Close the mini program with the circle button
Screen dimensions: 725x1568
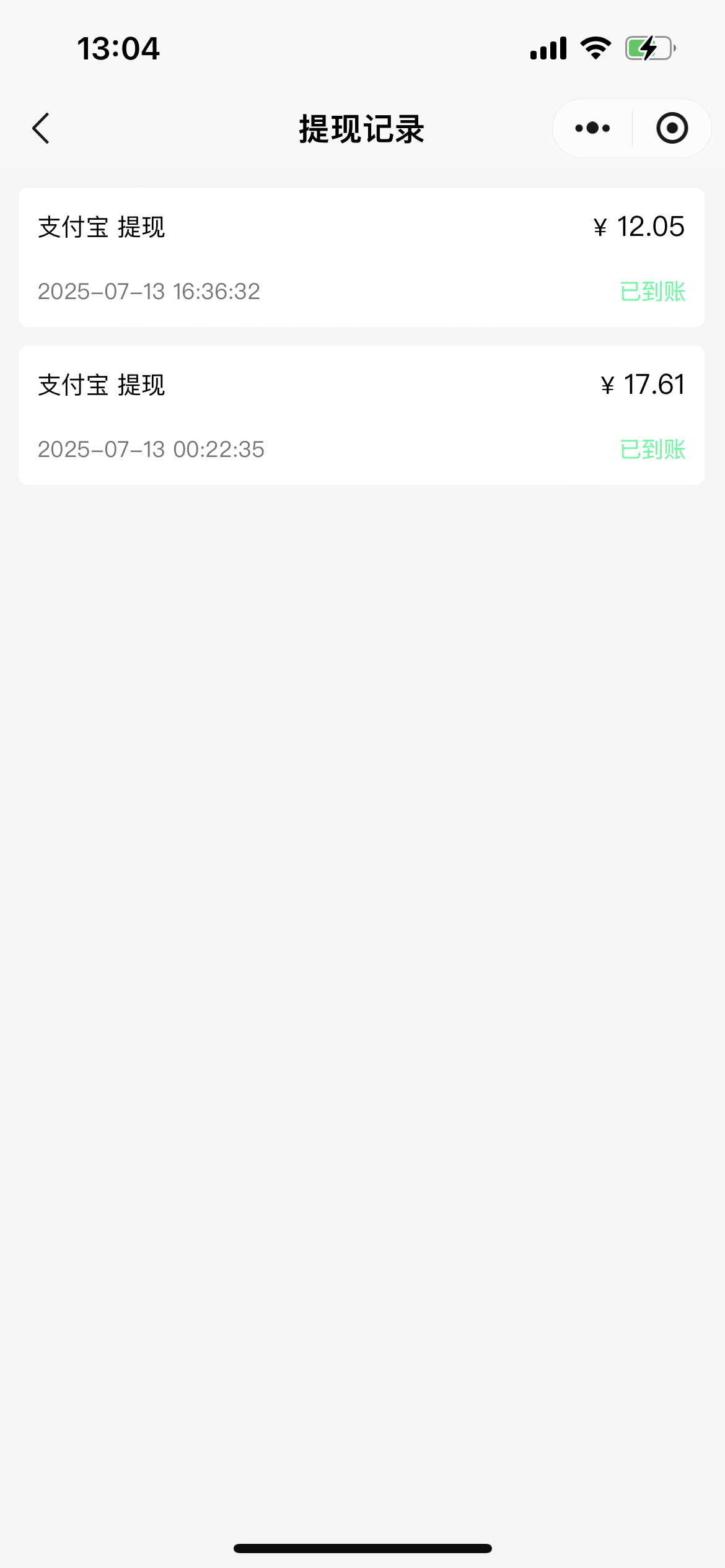click(x=672, y=129)
